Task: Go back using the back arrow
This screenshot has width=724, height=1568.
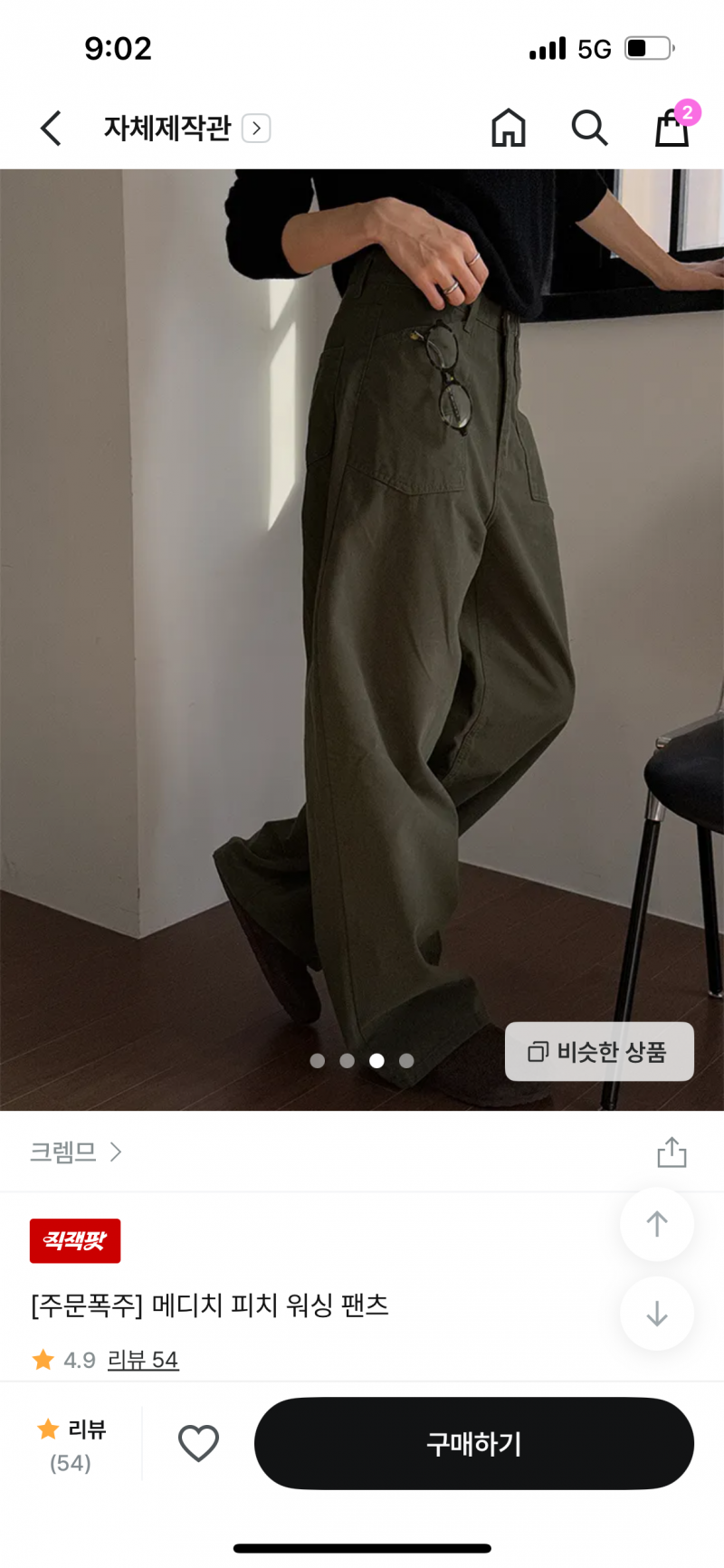Action: (52, 129)
